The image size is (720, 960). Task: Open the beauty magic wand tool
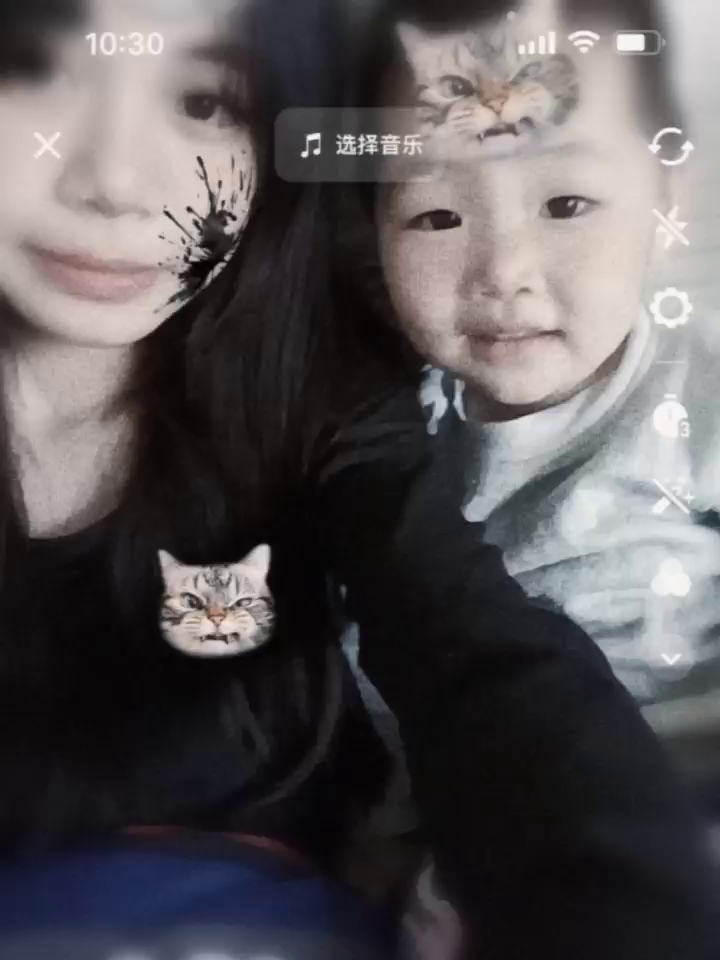[x=671, y=496]
